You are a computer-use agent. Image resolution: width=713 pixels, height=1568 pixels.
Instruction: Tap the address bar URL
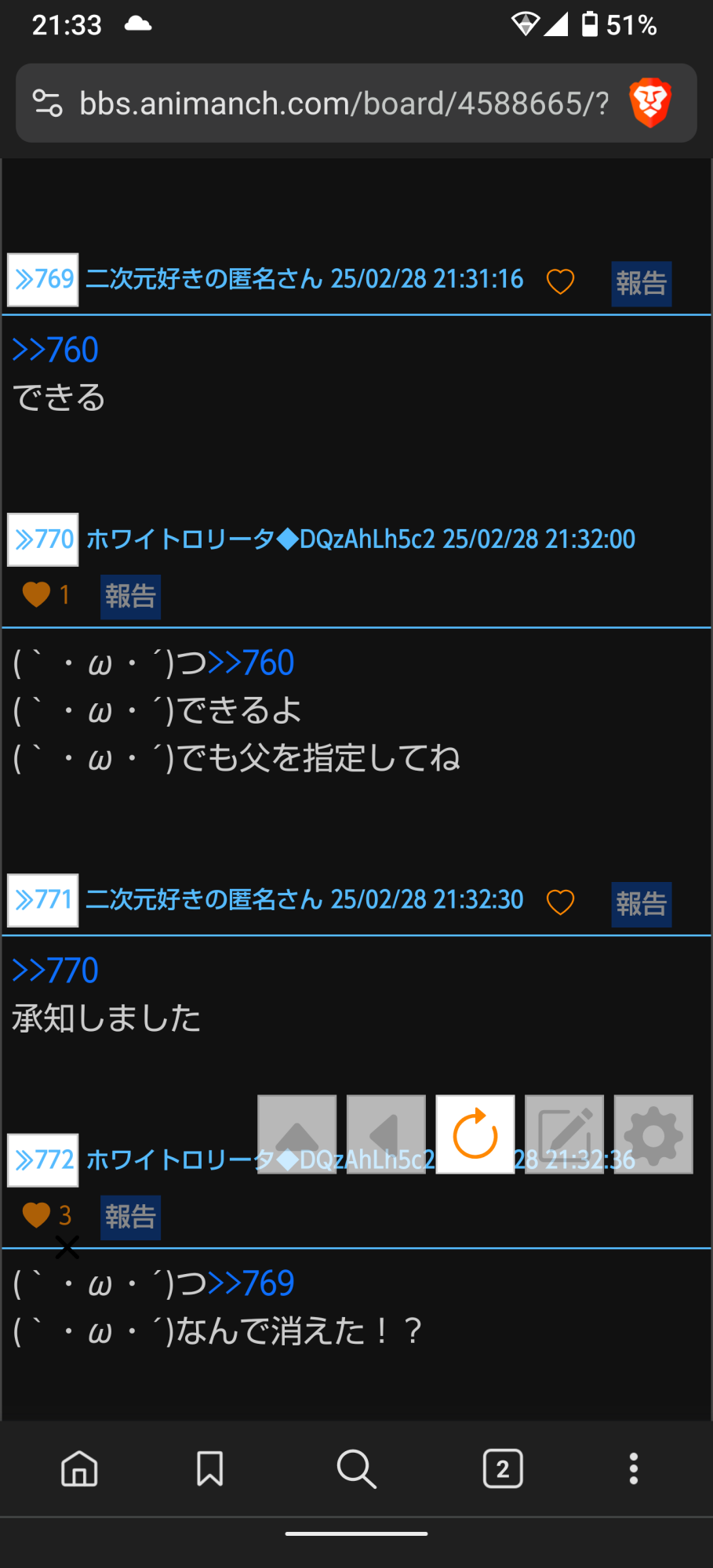pos(344,103)
